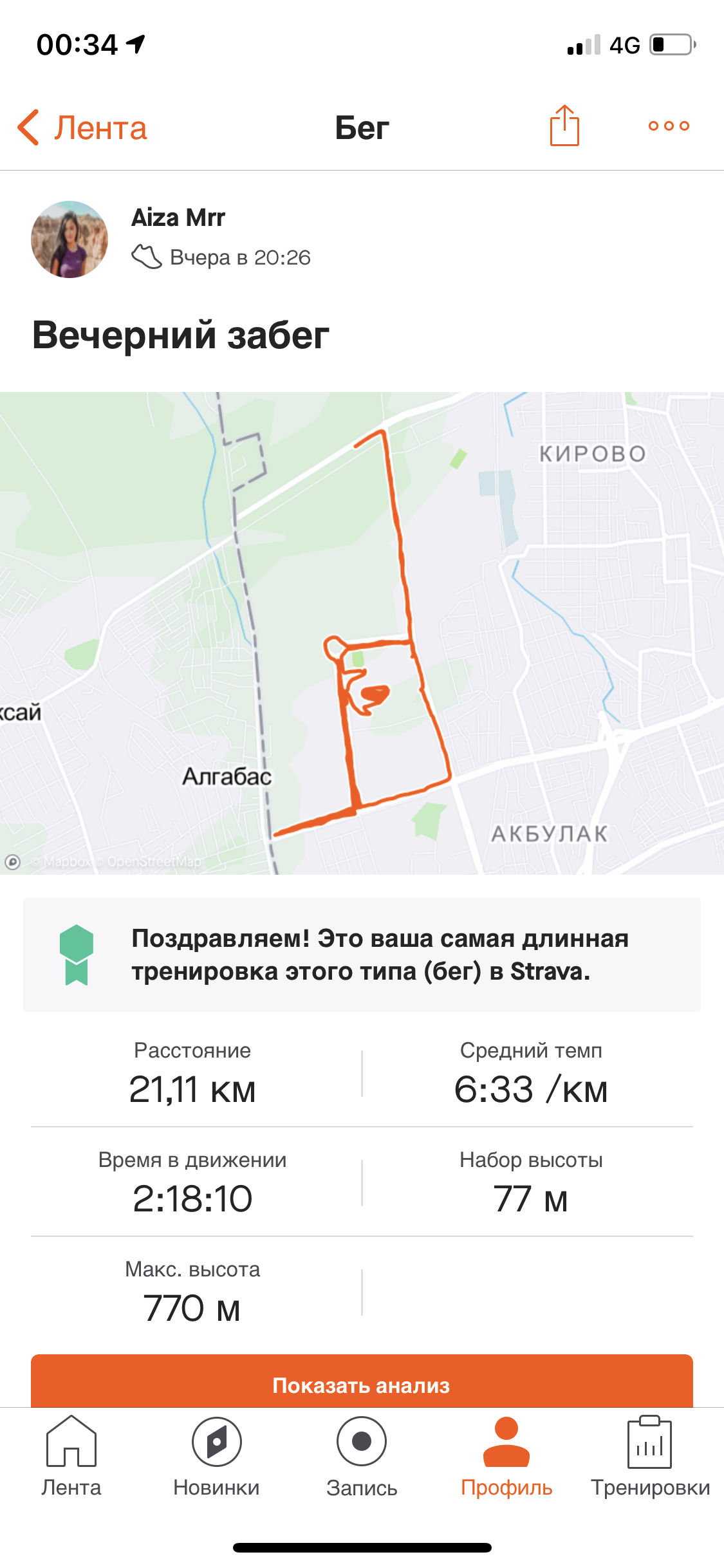Open the longest run achievement banner
Screen dimensions: 724x1568
pyautogui.click(x=362, y=955)
